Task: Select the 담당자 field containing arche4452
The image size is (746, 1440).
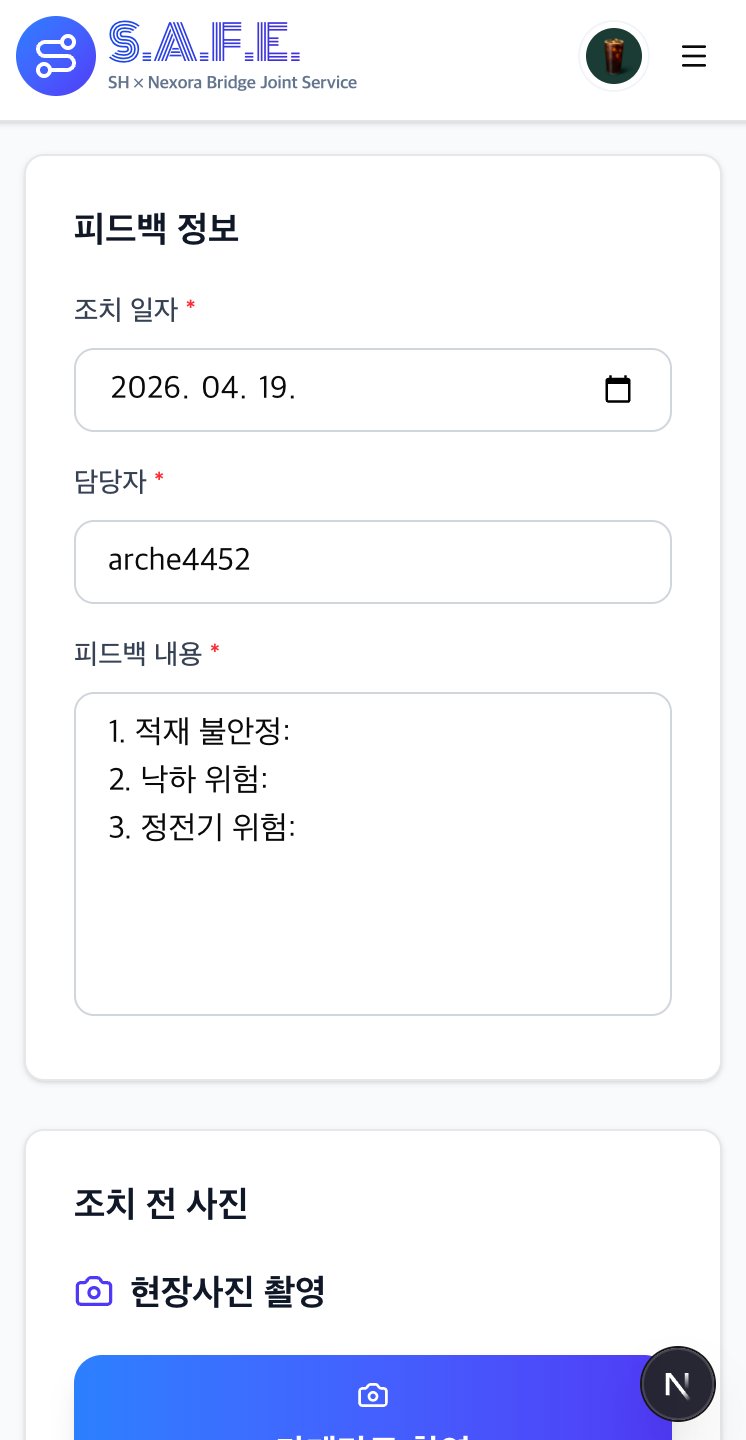Action: pyautogui.click(x=373, y=561)
